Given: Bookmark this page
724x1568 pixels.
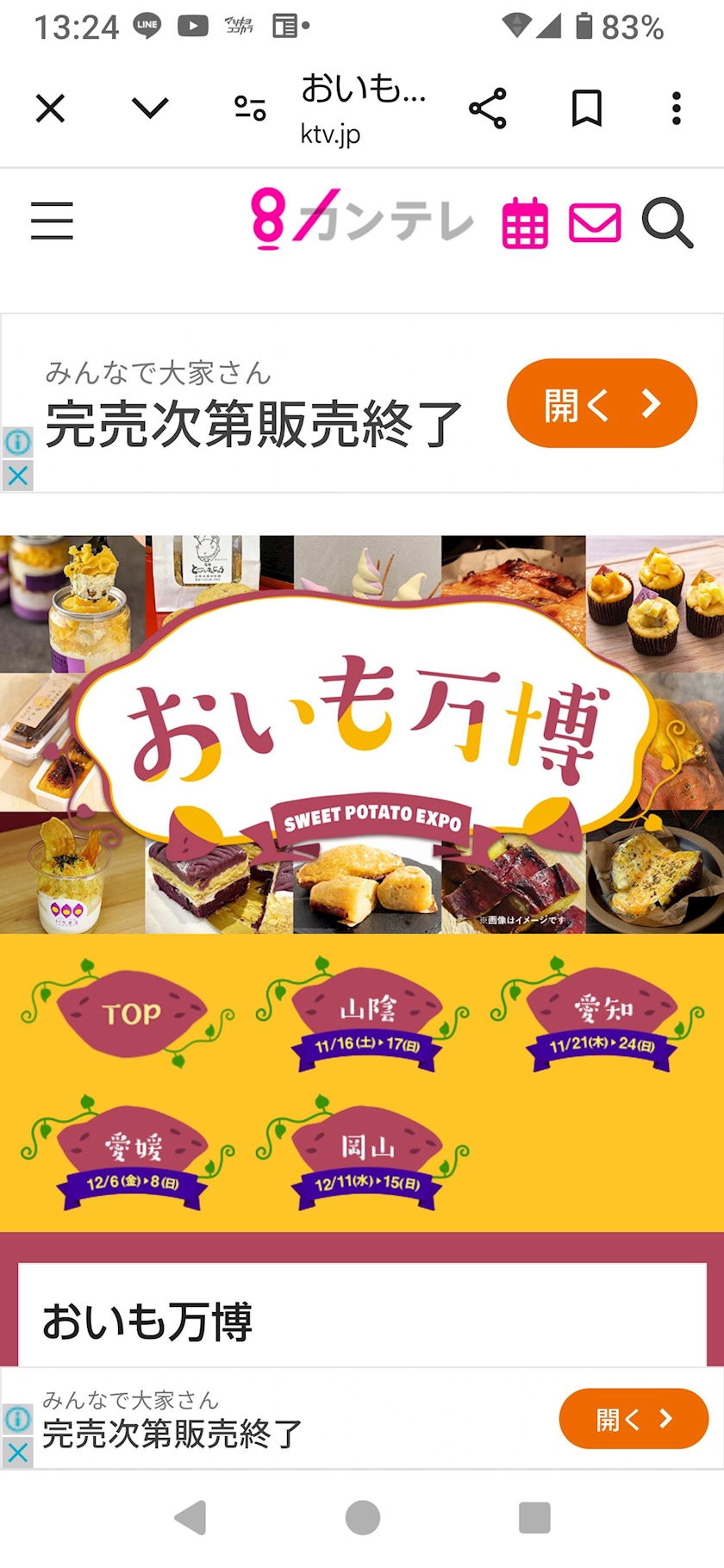Looking at the screenshot, I should click(x=587, y=109).
